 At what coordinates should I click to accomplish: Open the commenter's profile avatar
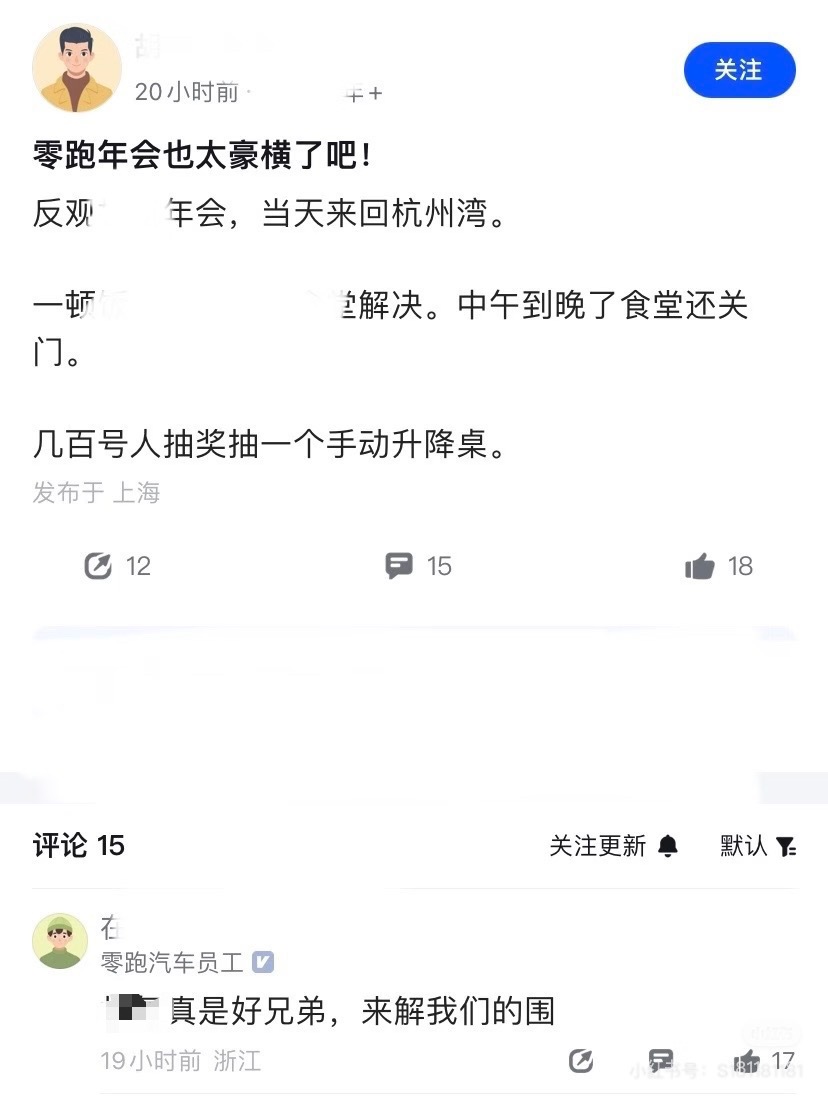[x=61, y=941]
